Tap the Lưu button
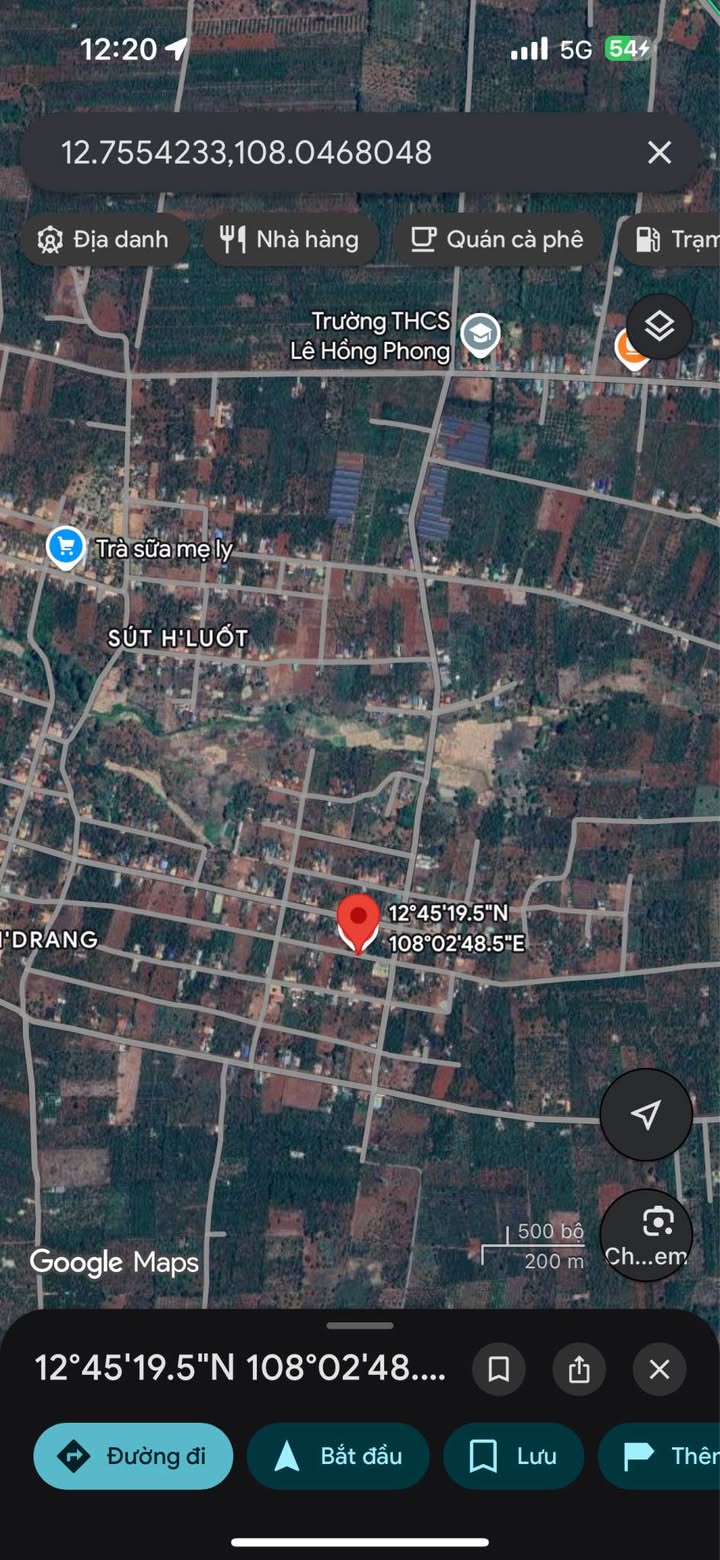 click(514, 1456)
